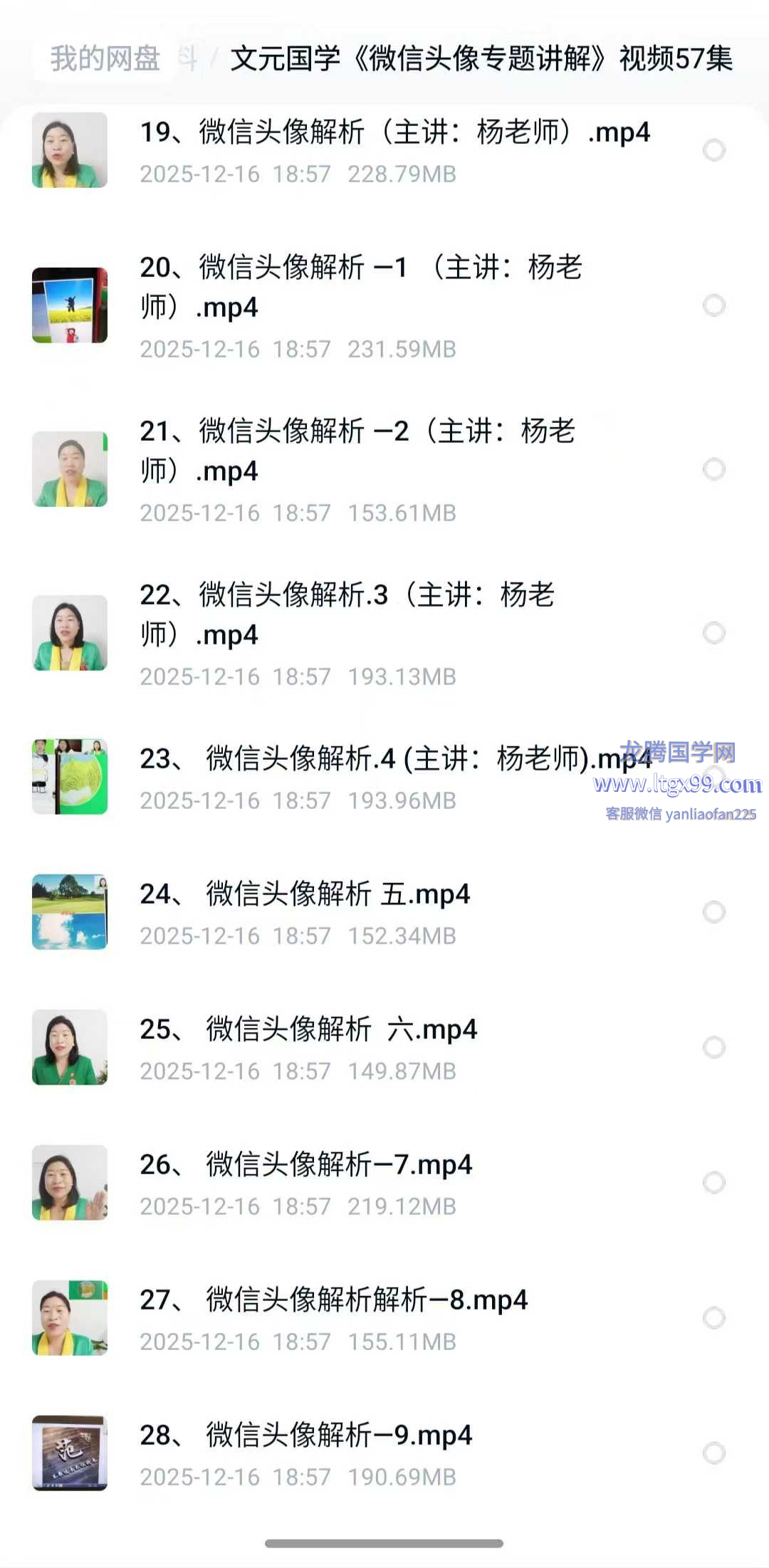Mark 28、微信头像解析-9.mp4 as selected
Screen dimensions: 769x1568
pyautogui.click(x=713, y=1453)
